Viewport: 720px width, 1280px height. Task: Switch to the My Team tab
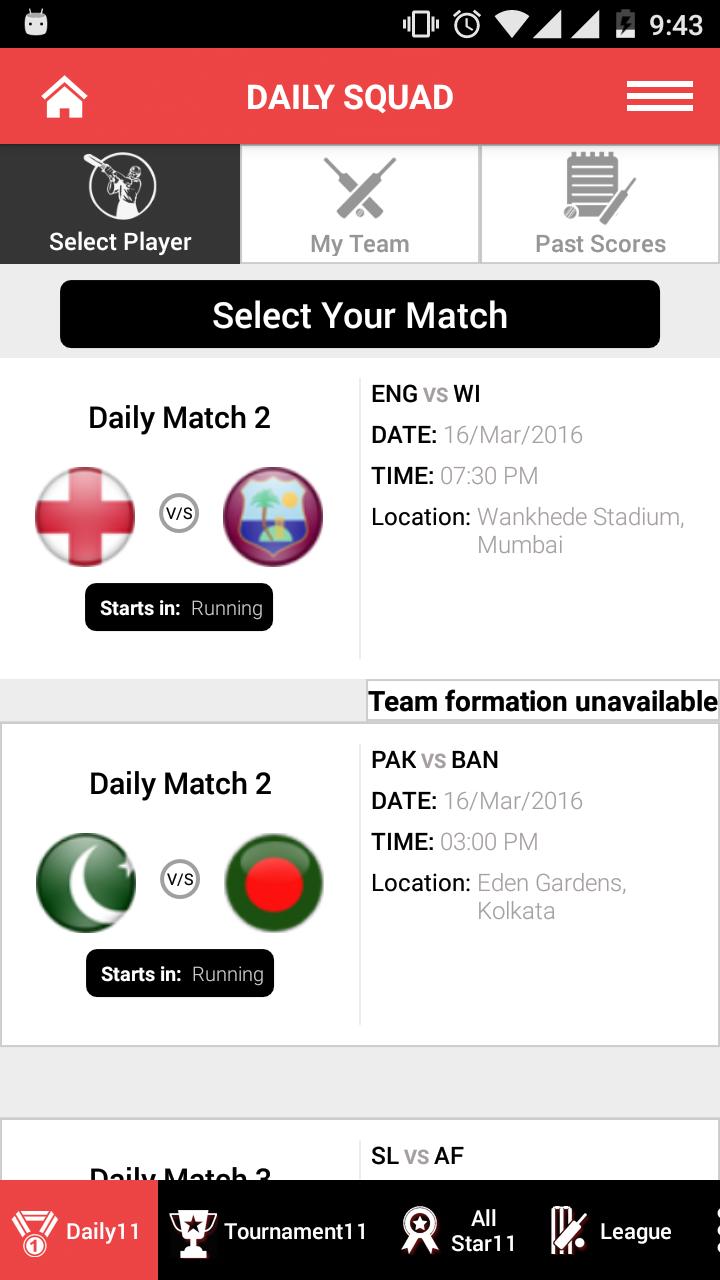click(x=360, y=205)
